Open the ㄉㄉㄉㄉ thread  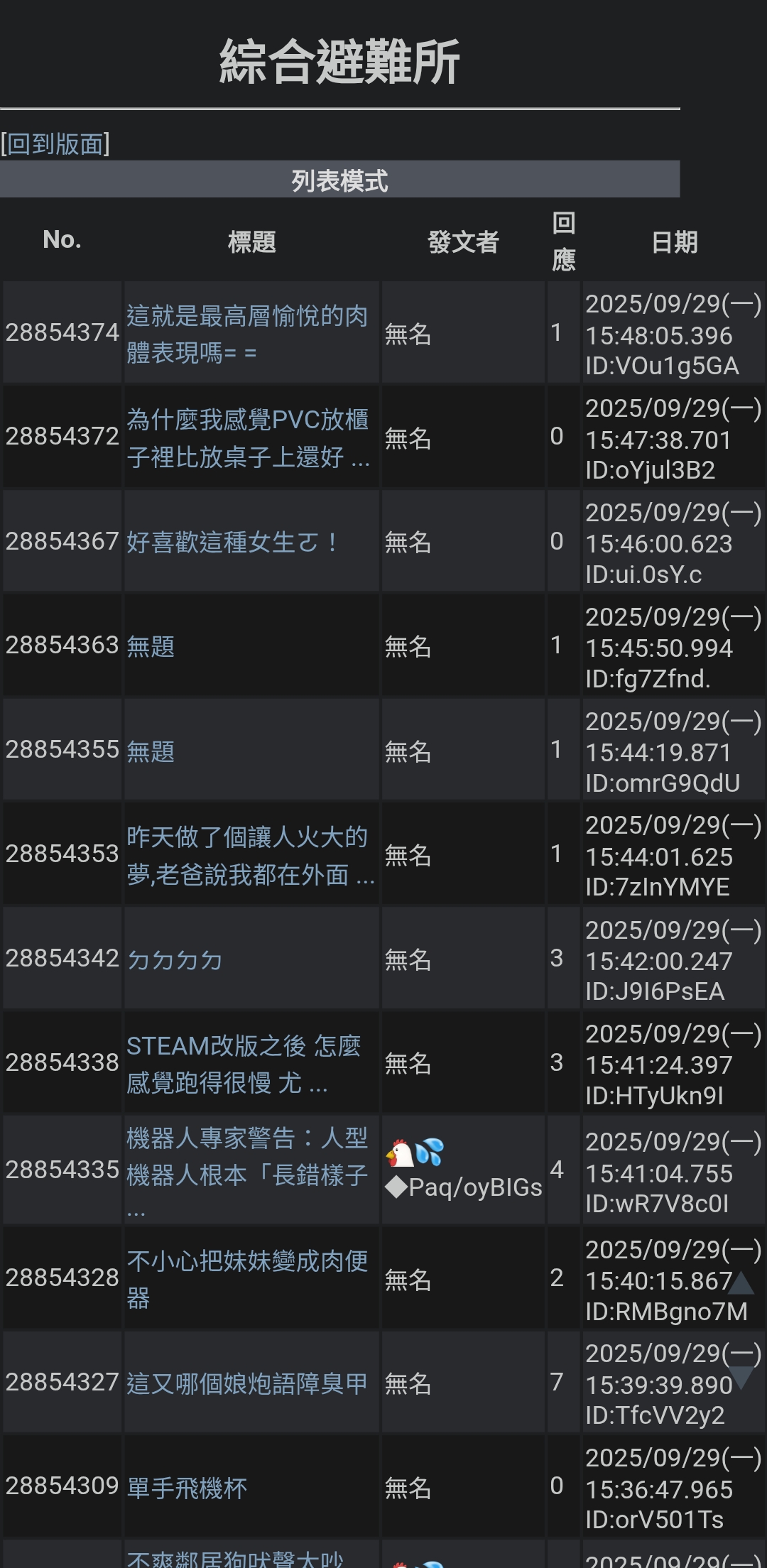pyautogui.click(x=175, y=959)
